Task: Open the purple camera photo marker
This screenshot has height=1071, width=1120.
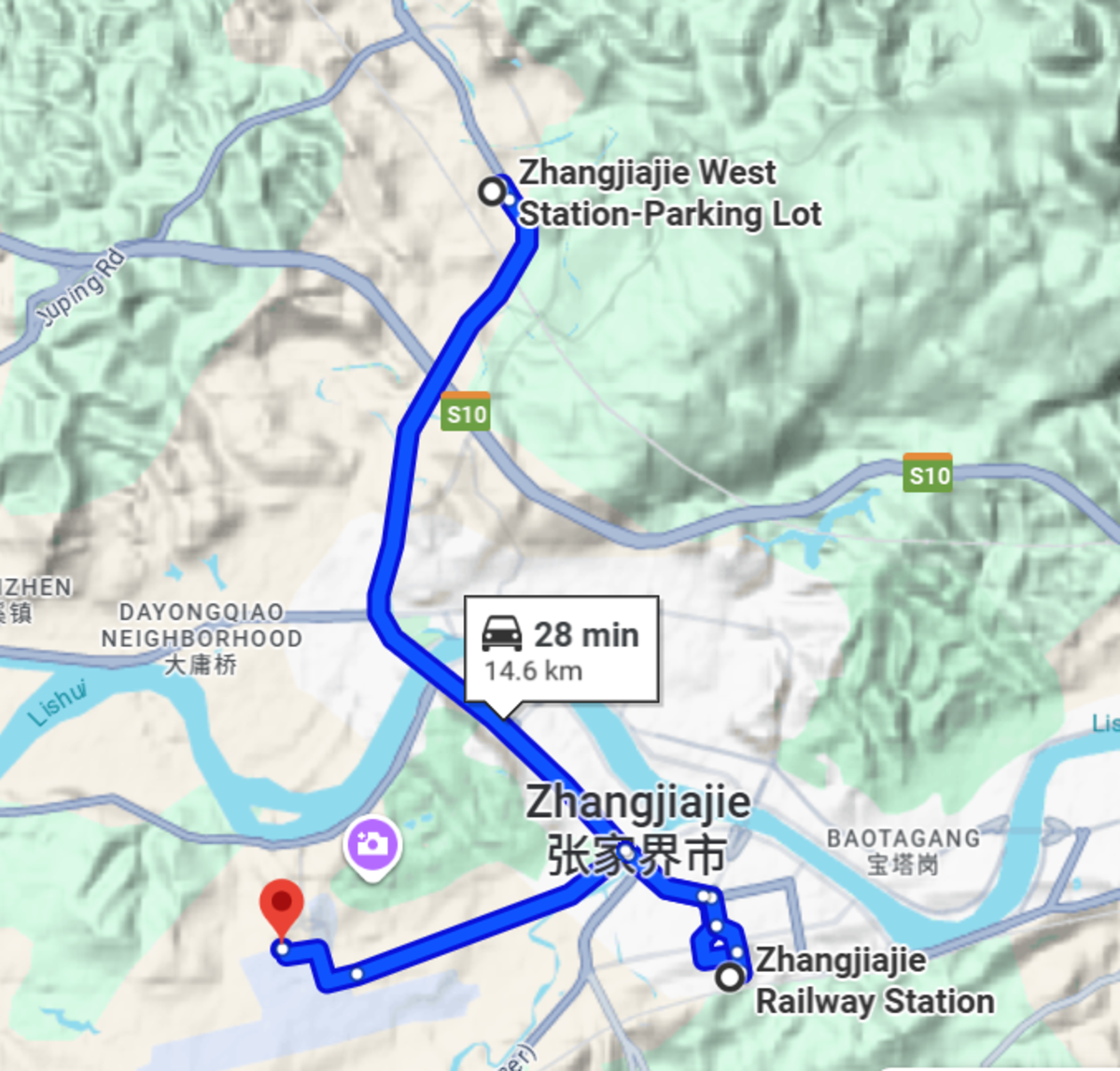Action: [x=372, y=845]
